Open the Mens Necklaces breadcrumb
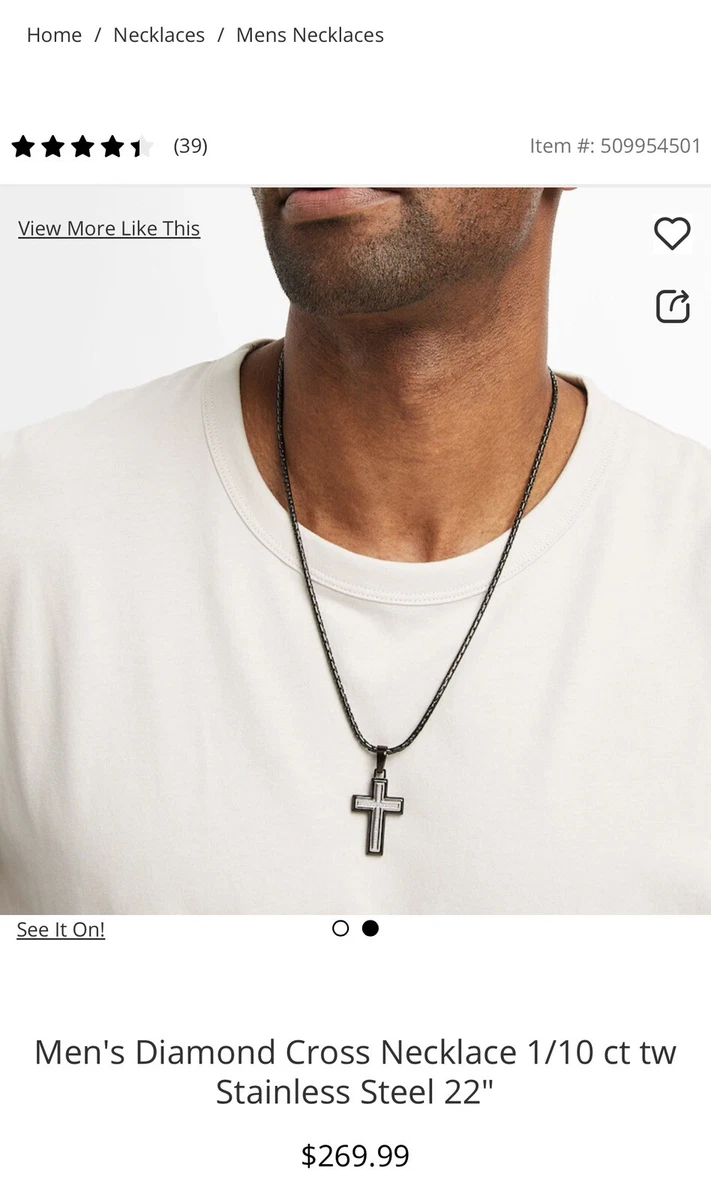The width and height of the screenshot is (711, 1200). (310, 35)
